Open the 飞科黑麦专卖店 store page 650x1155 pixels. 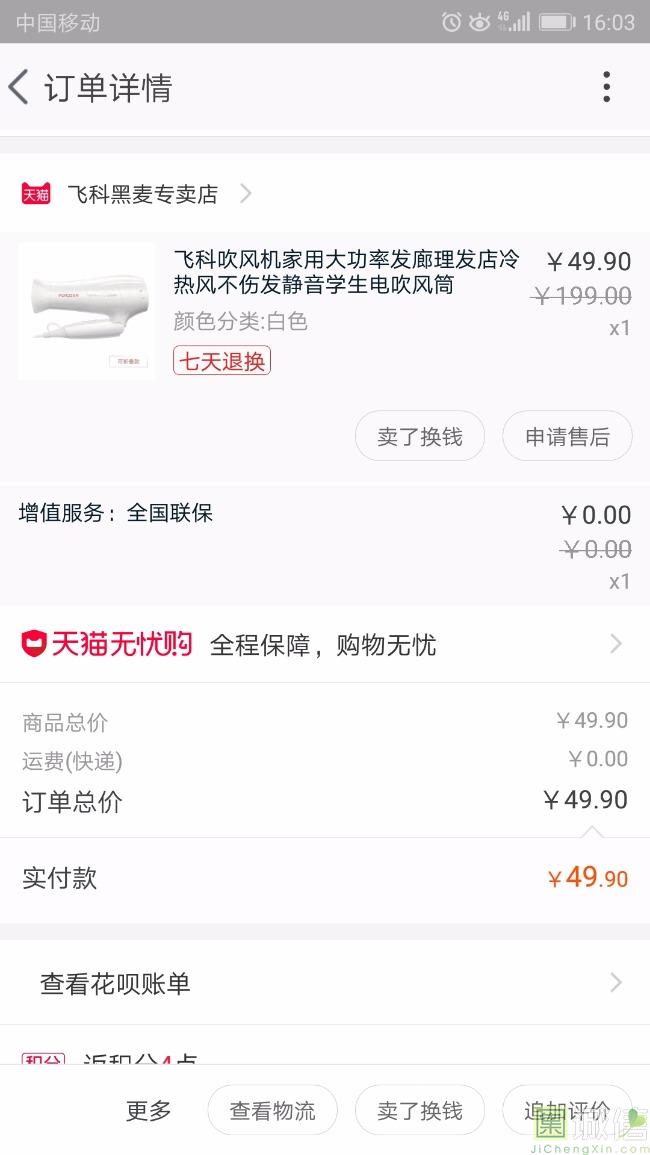coord(142,194)
